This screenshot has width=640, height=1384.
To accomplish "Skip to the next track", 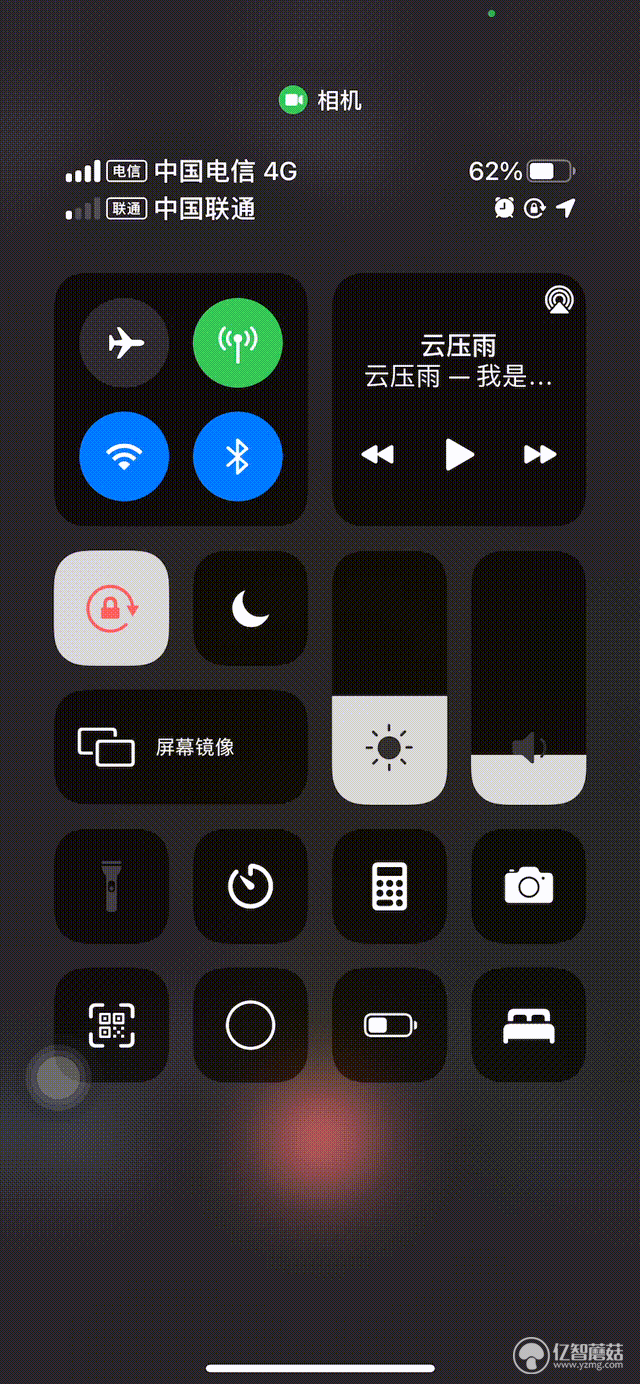I will coord(540,454).
